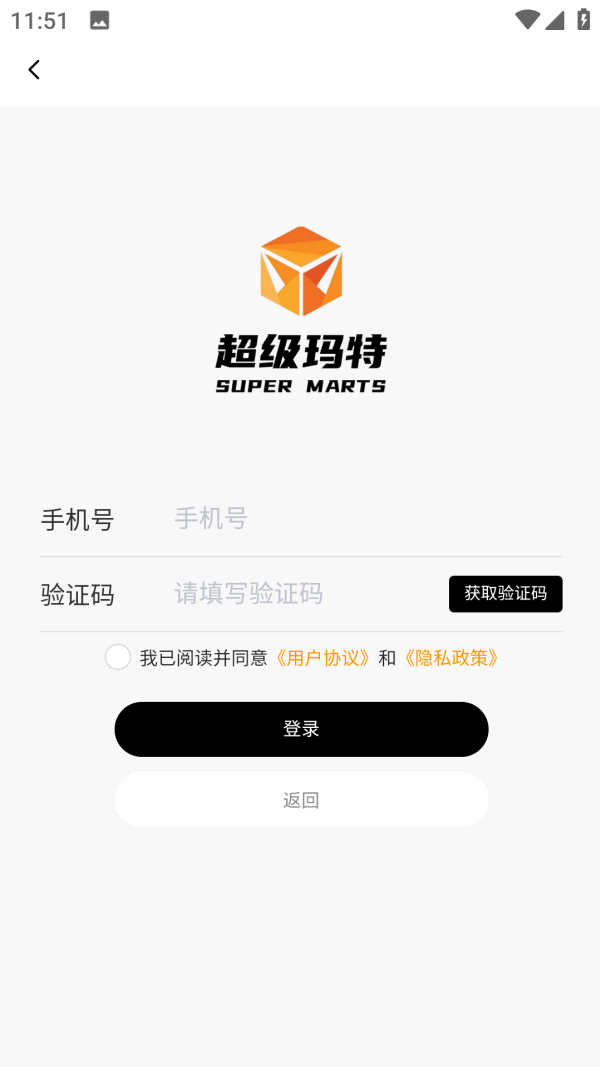The width and height of the screenshot is (600, 1067).
Task: Request a code with 获取验证码
Action: [505, 593]
